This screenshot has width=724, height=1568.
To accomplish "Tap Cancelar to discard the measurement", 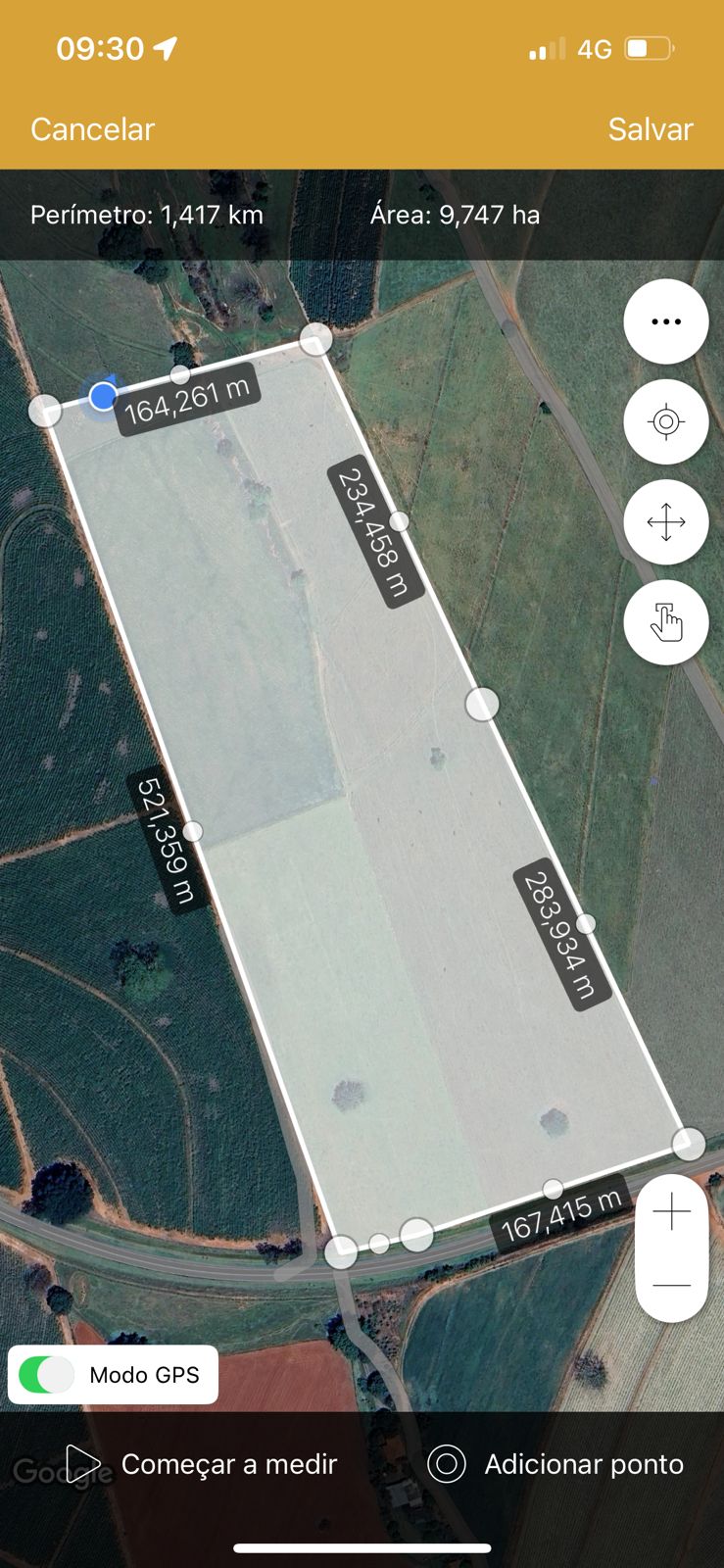I will pos(92,129).
